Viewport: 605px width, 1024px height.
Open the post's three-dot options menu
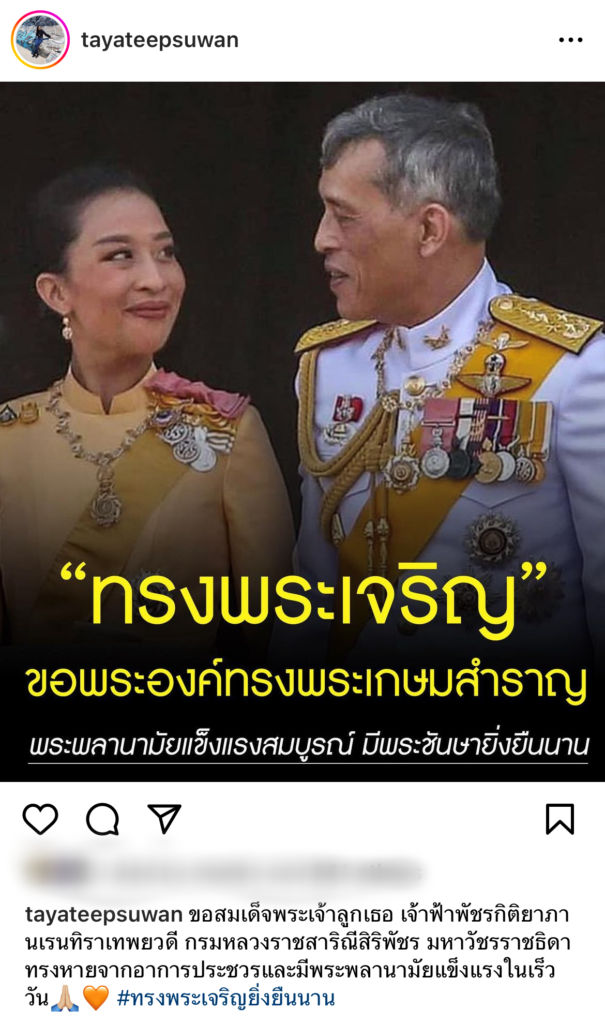click(x=570, y=40)
